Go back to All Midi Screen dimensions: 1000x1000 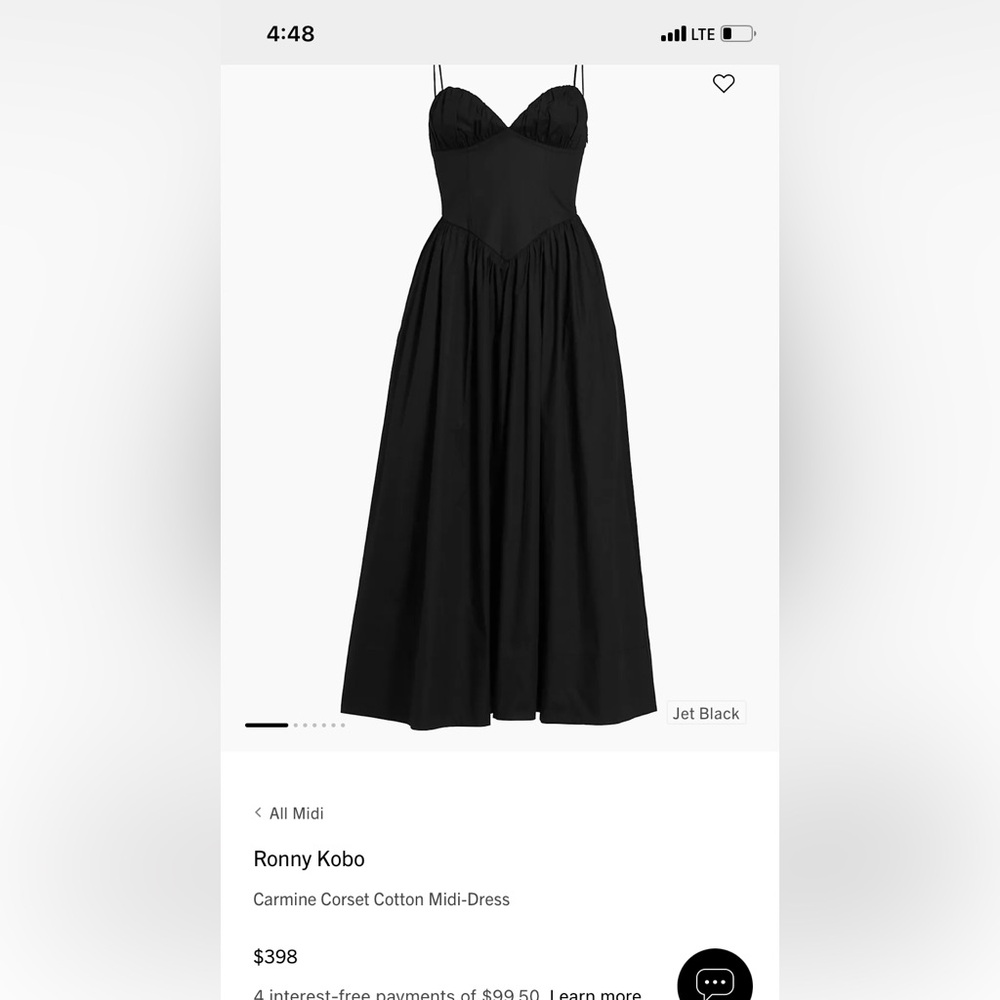point(289,813)
